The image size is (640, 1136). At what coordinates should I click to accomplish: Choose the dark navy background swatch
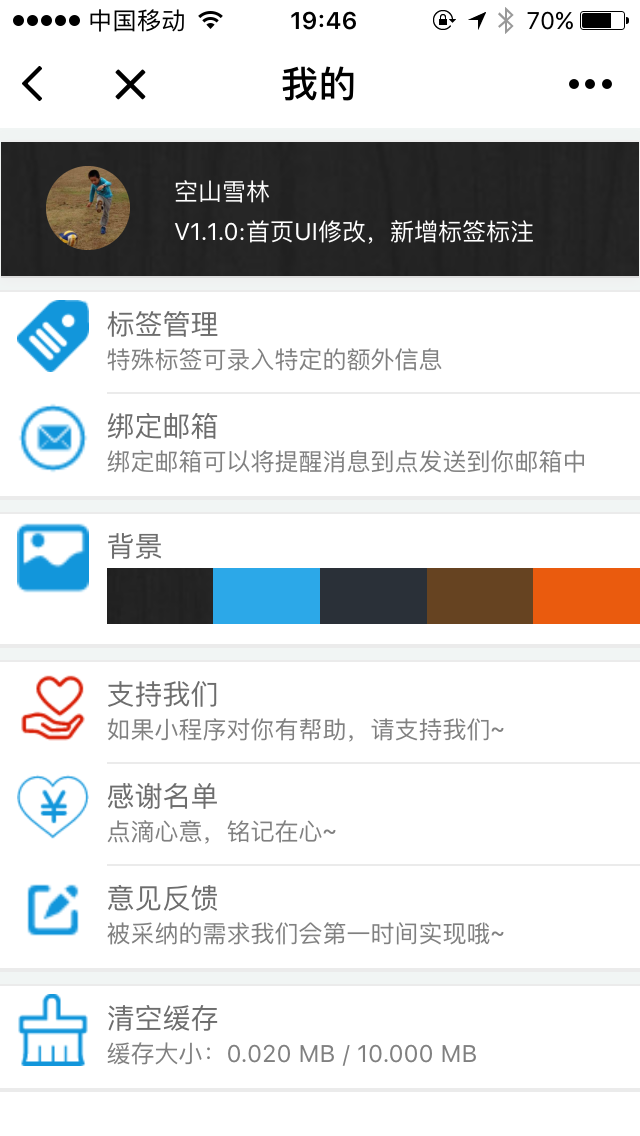pyautogui.click(x=373, y=596)
